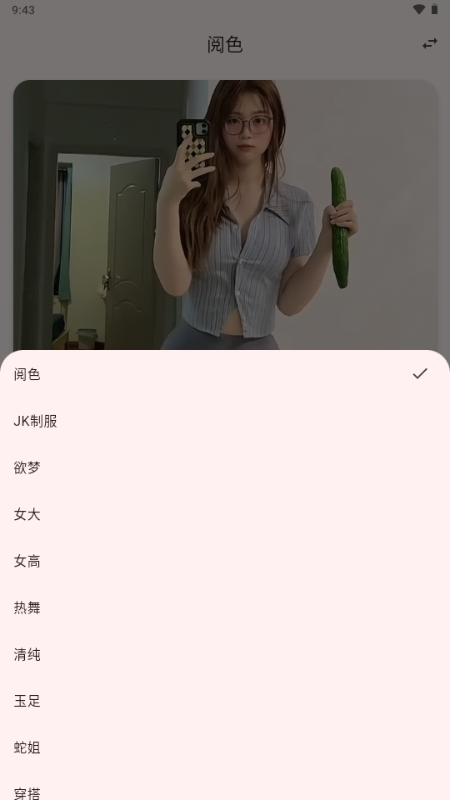Switch to the 女大 category

click(x=225, y=514)
